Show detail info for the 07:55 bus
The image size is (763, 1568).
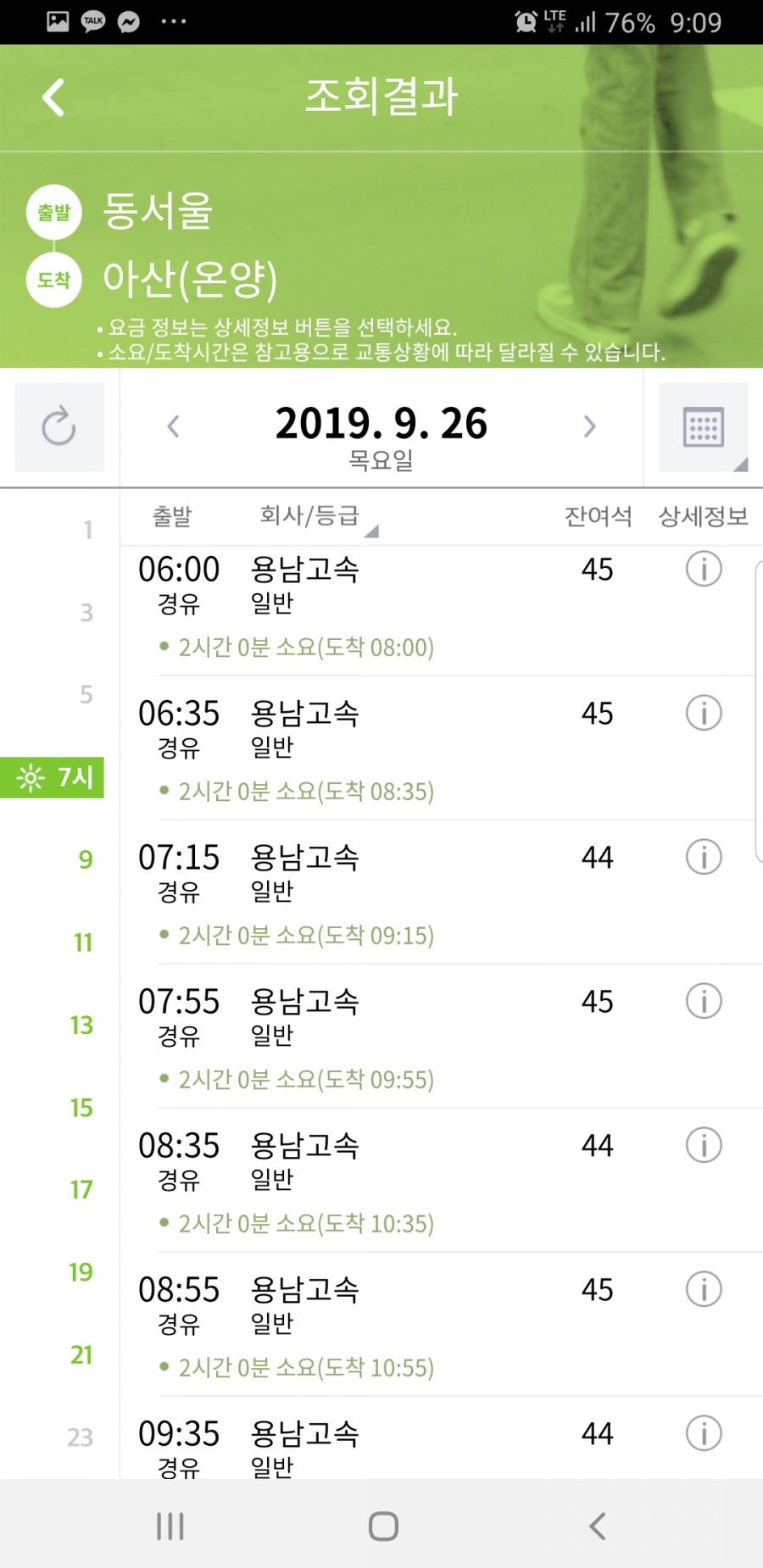(x=704, y=1001)
